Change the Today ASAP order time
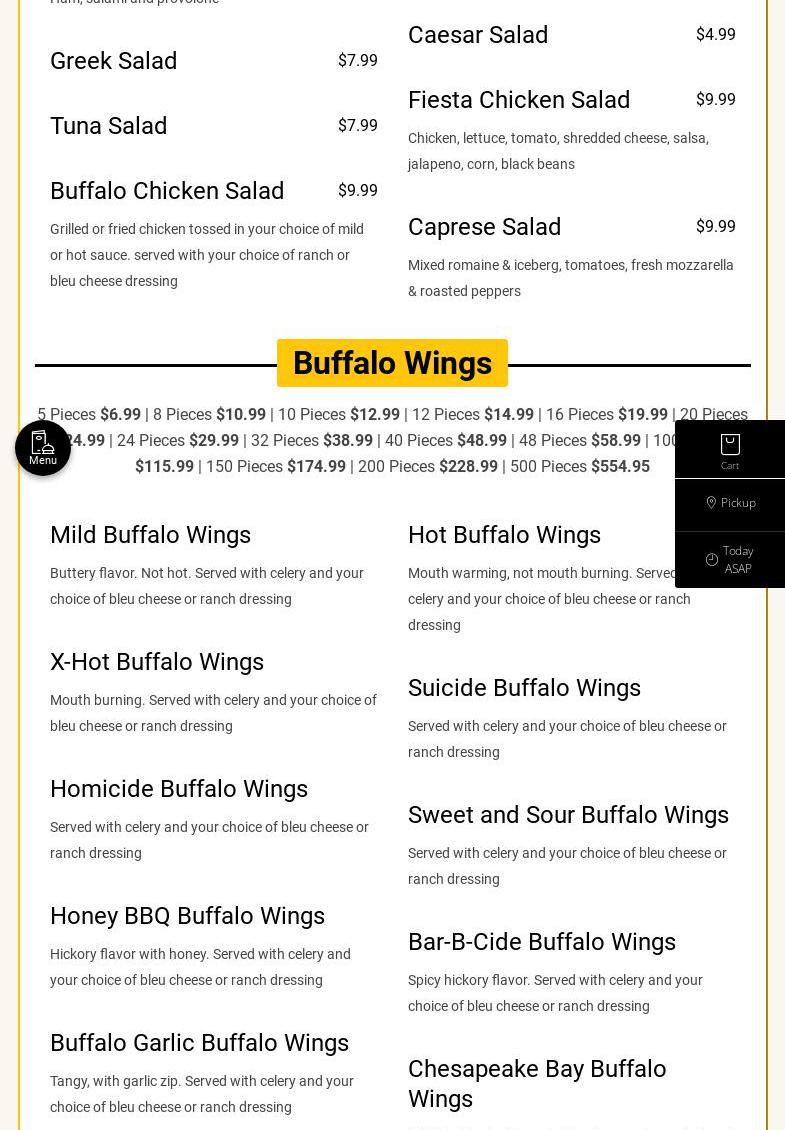Image resolution: width=785 pixels, height=1130 pixels. coord(729,559)
